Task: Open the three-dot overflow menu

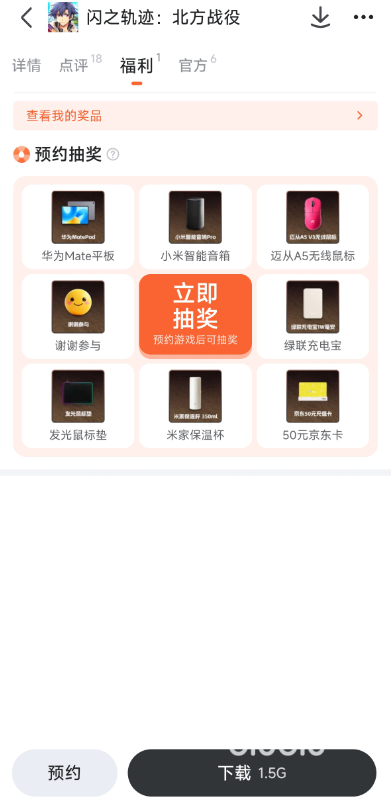Action: pyautogui.click(x=363, y=17)
